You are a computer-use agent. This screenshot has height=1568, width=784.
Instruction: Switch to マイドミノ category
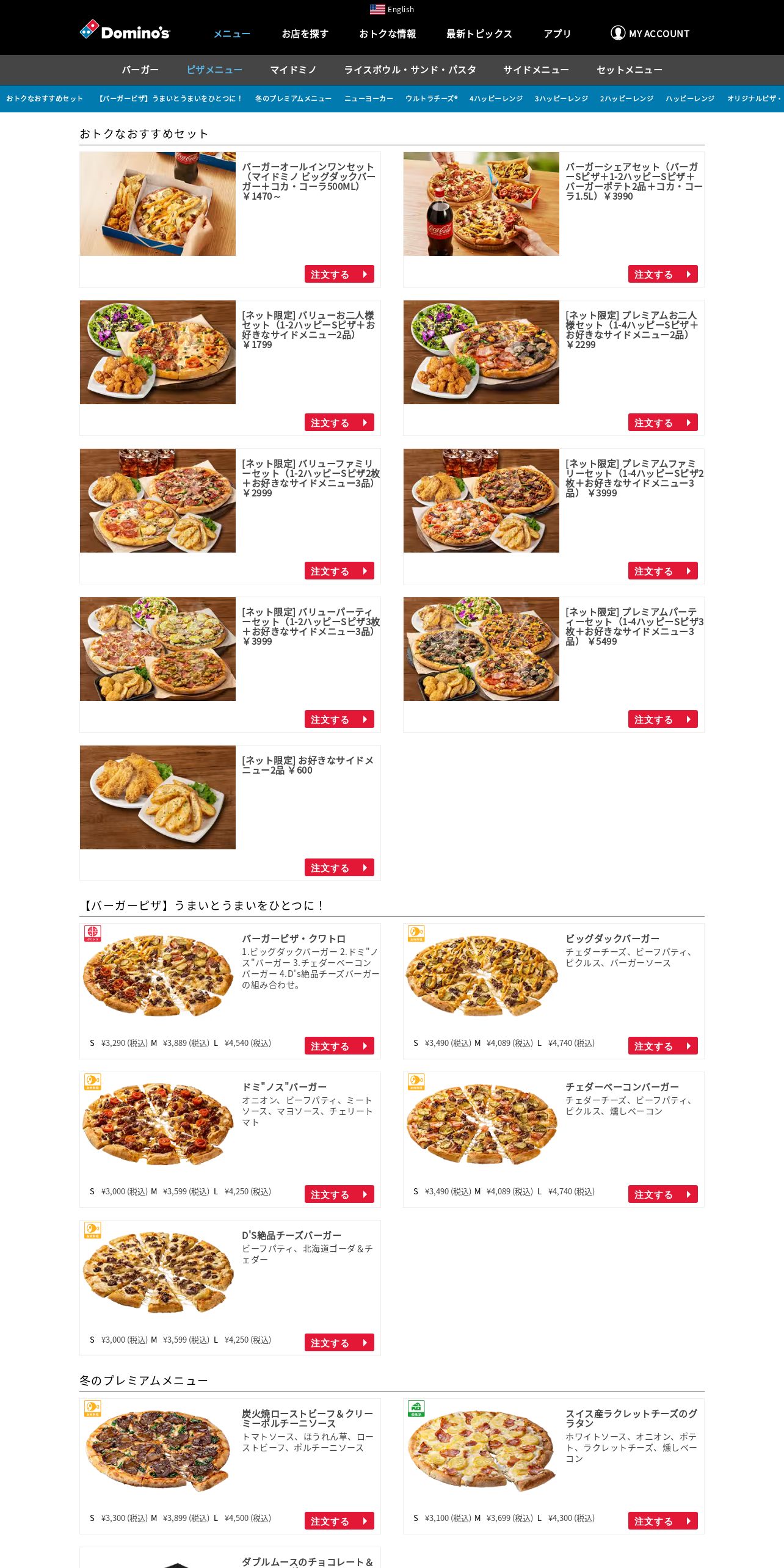(293, 70)
